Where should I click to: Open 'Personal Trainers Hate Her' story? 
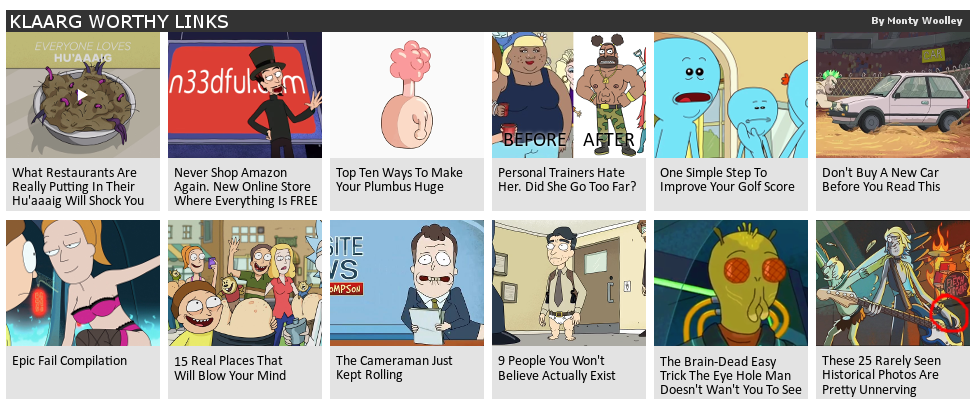[x=569, y=186]
